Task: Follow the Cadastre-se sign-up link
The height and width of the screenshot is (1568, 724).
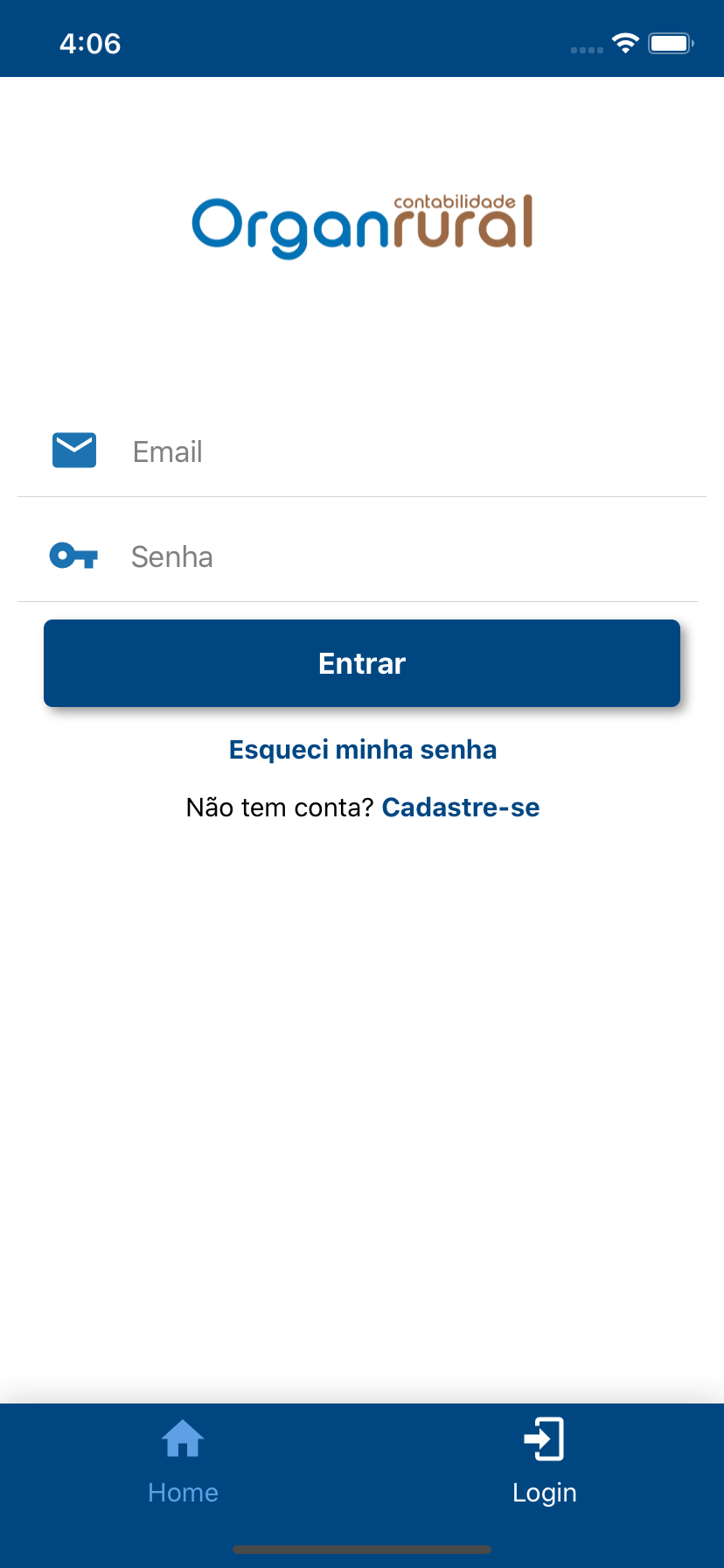Action: [461, 808]
